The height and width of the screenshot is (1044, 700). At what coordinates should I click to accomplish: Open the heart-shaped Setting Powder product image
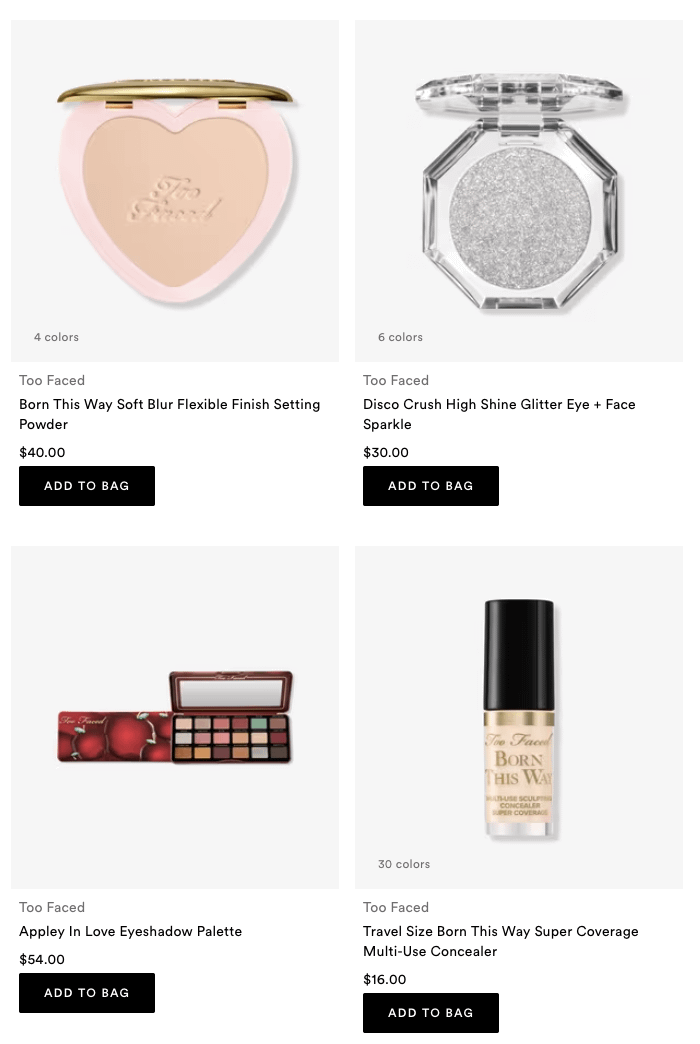pyautogui.click(x=175, y=190)
